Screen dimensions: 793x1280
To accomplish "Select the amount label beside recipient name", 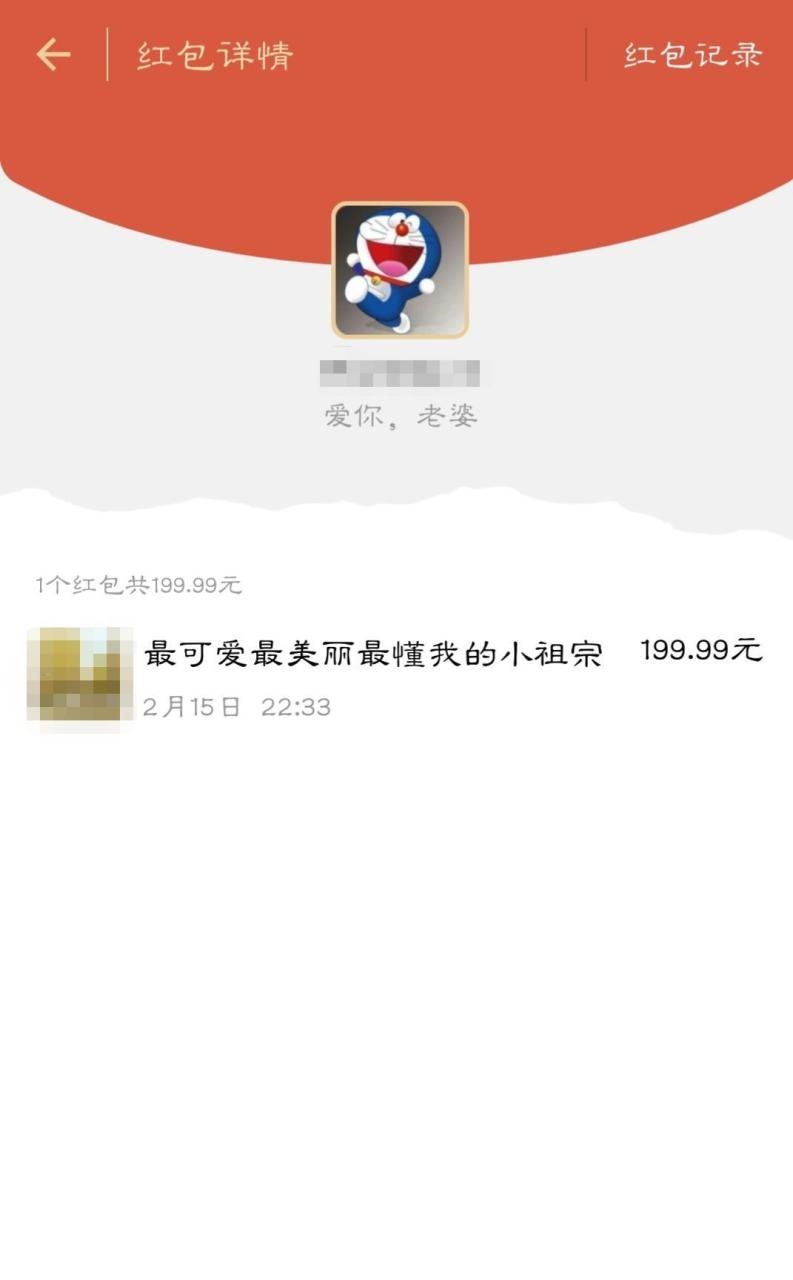I will [x=700, y=650].
